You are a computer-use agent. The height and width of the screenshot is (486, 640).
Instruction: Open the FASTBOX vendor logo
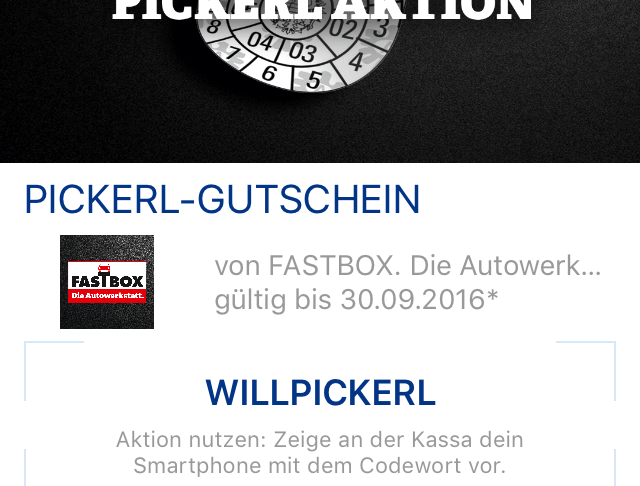click(x=107, y=282)
